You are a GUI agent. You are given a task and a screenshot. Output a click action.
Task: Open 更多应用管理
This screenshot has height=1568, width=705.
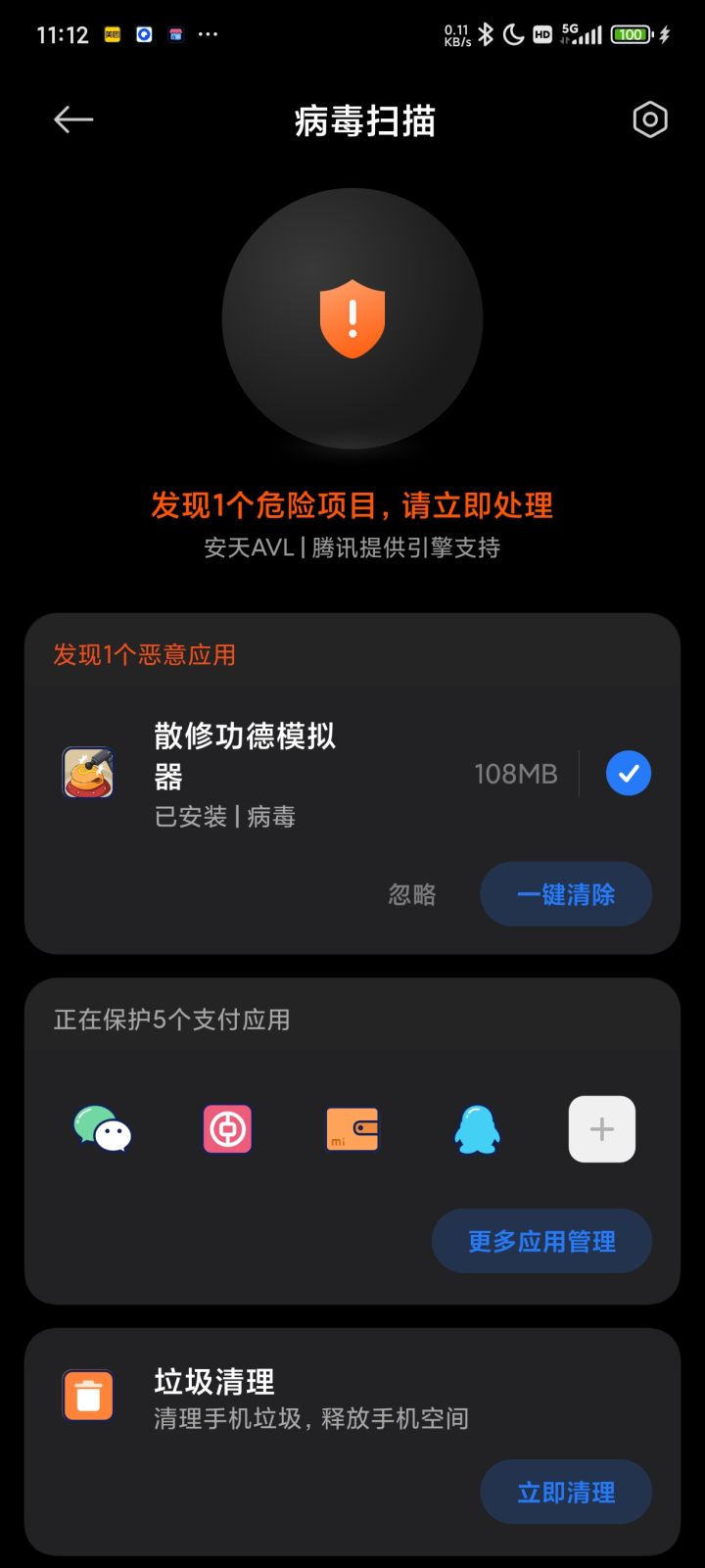click(x=541, y=1241)
